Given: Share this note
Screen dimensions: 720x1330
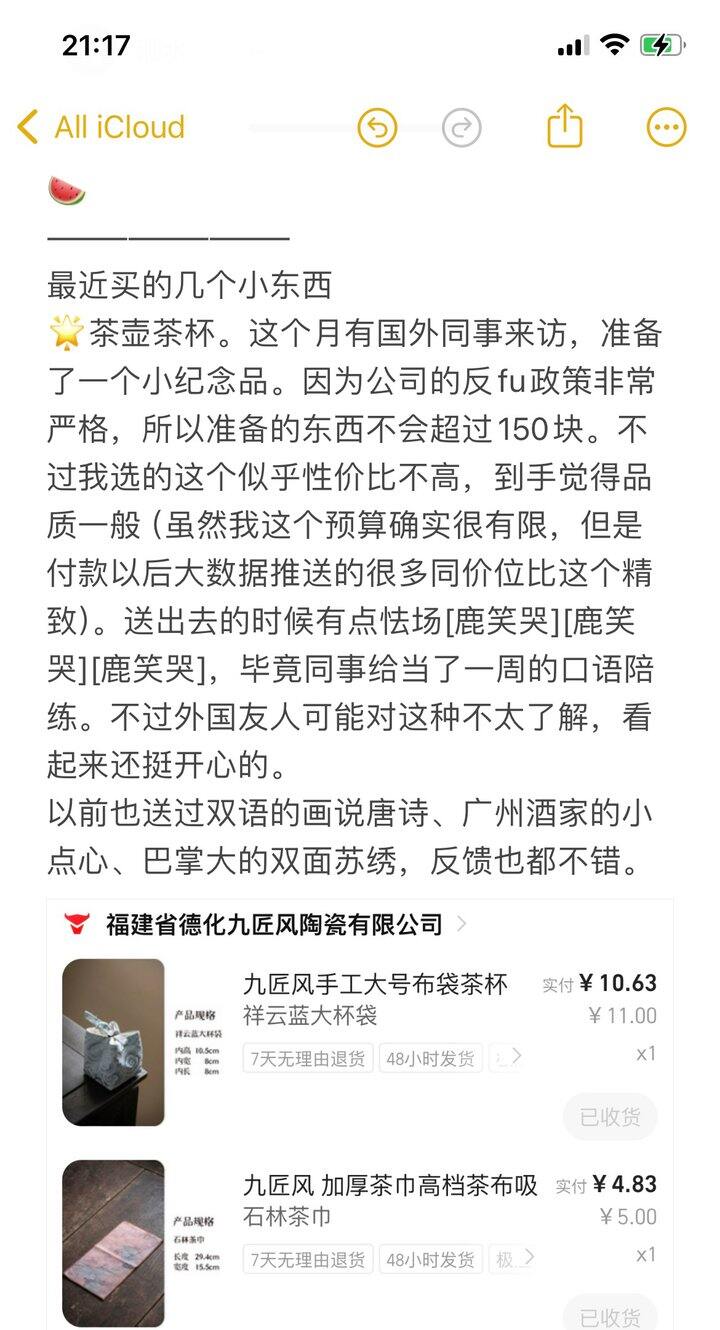Looking at the screenshot, I should (x=565, y=127).
